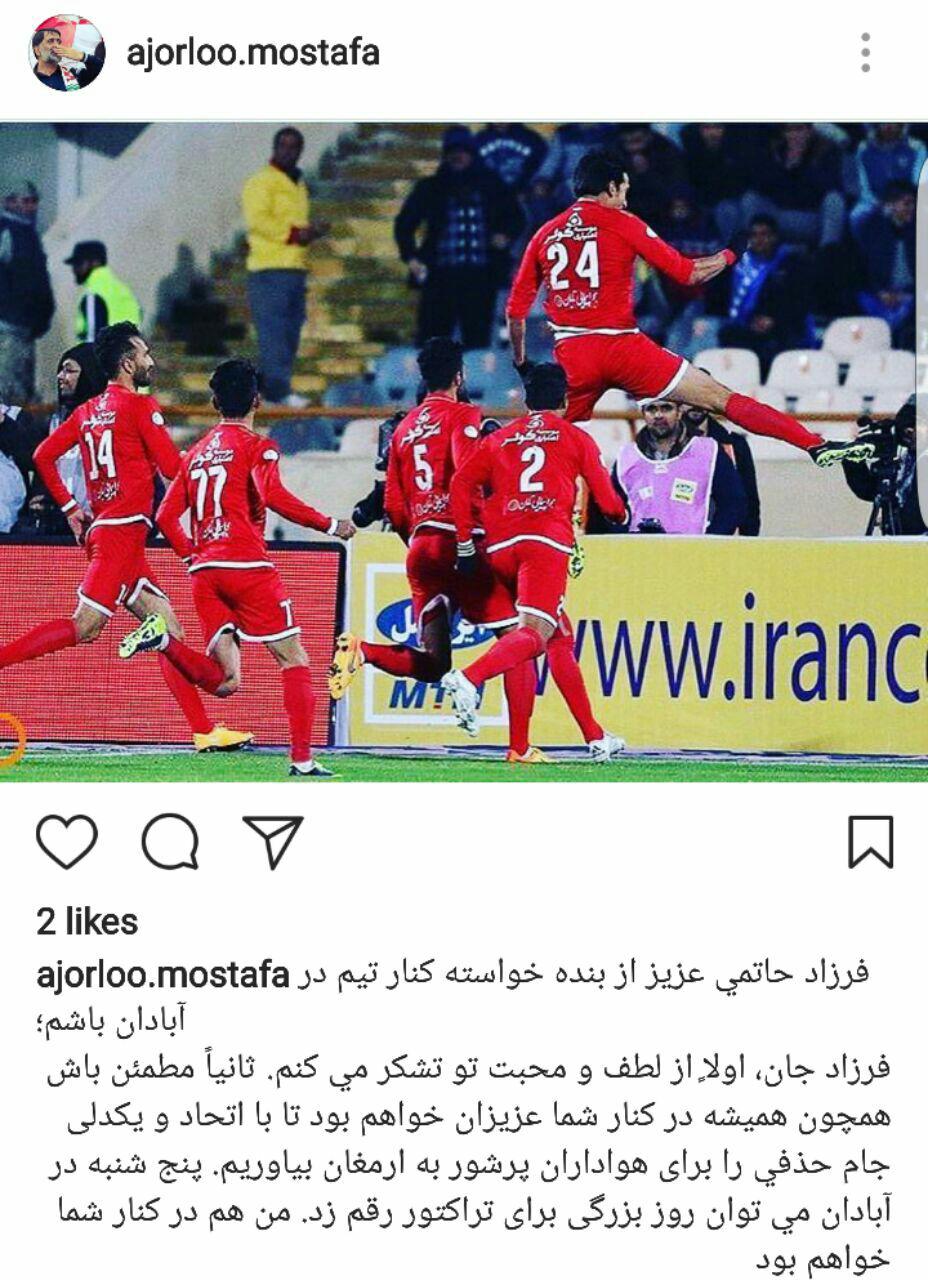Tap ajorloo.mostafa username in caption

click(x=163, y=975)
